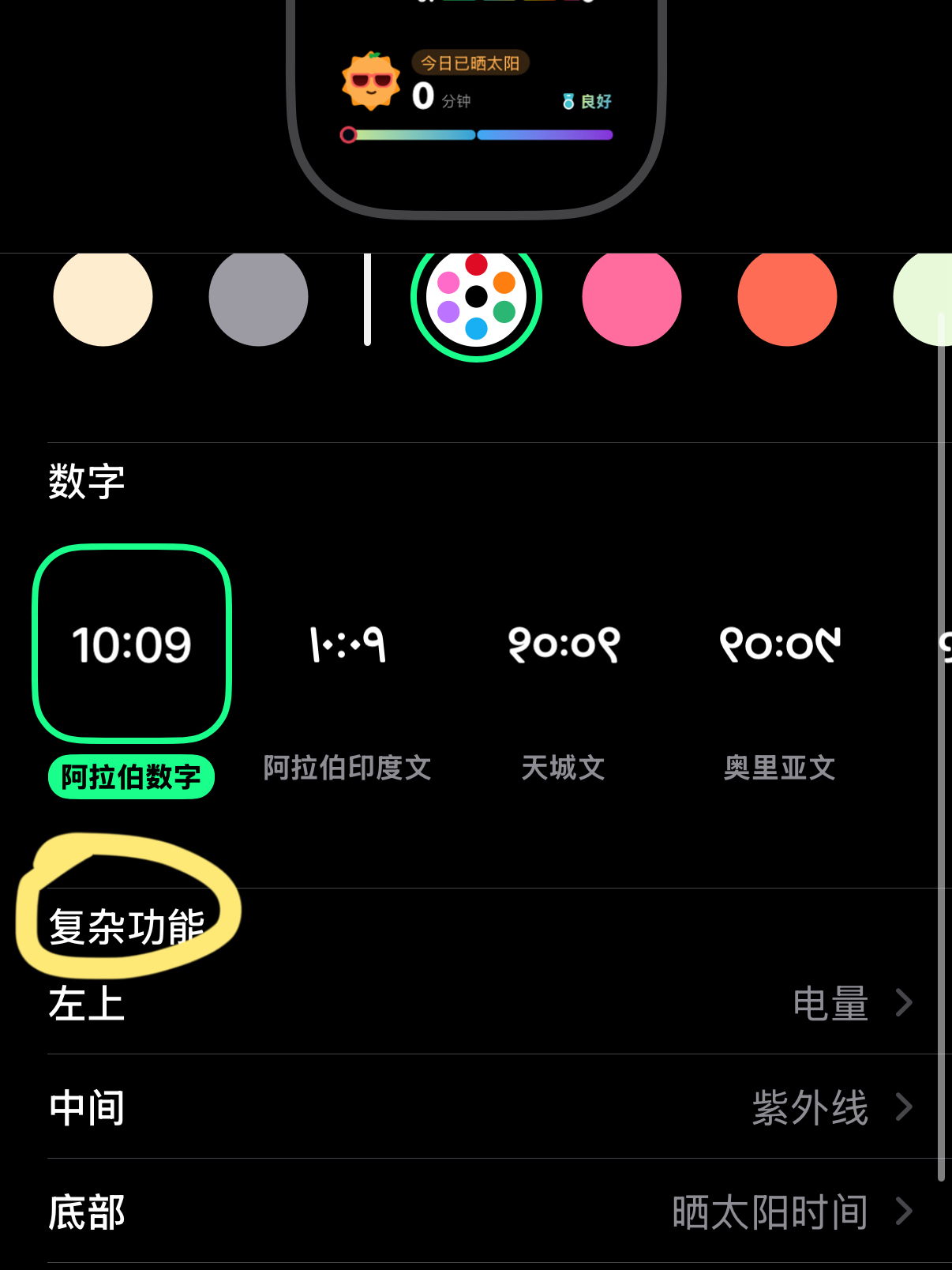The height and width of the screenshot is (1270, 952).
Task: Open the 中间 complication setting
Action: [x=480, y=1107]
